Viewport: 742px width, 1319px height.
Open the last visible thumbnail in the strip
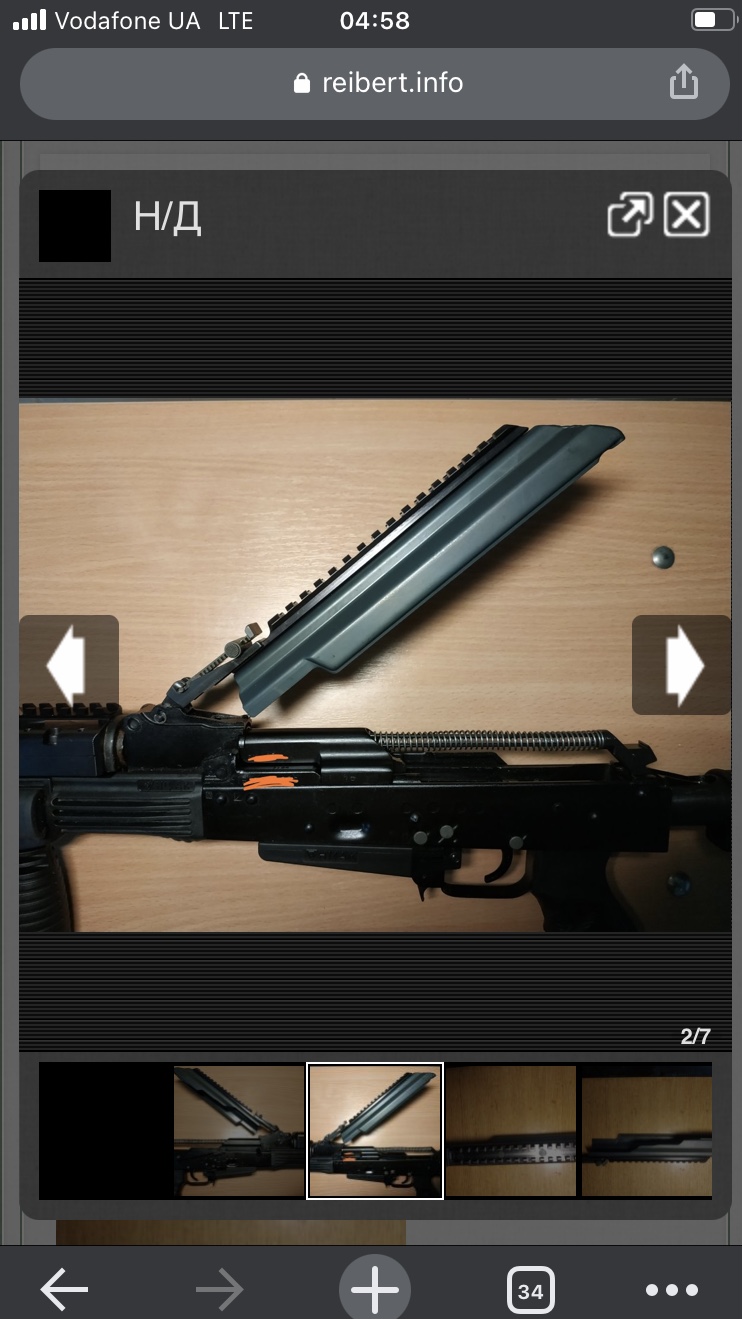pyautogui.click(x=646, y=1130)
